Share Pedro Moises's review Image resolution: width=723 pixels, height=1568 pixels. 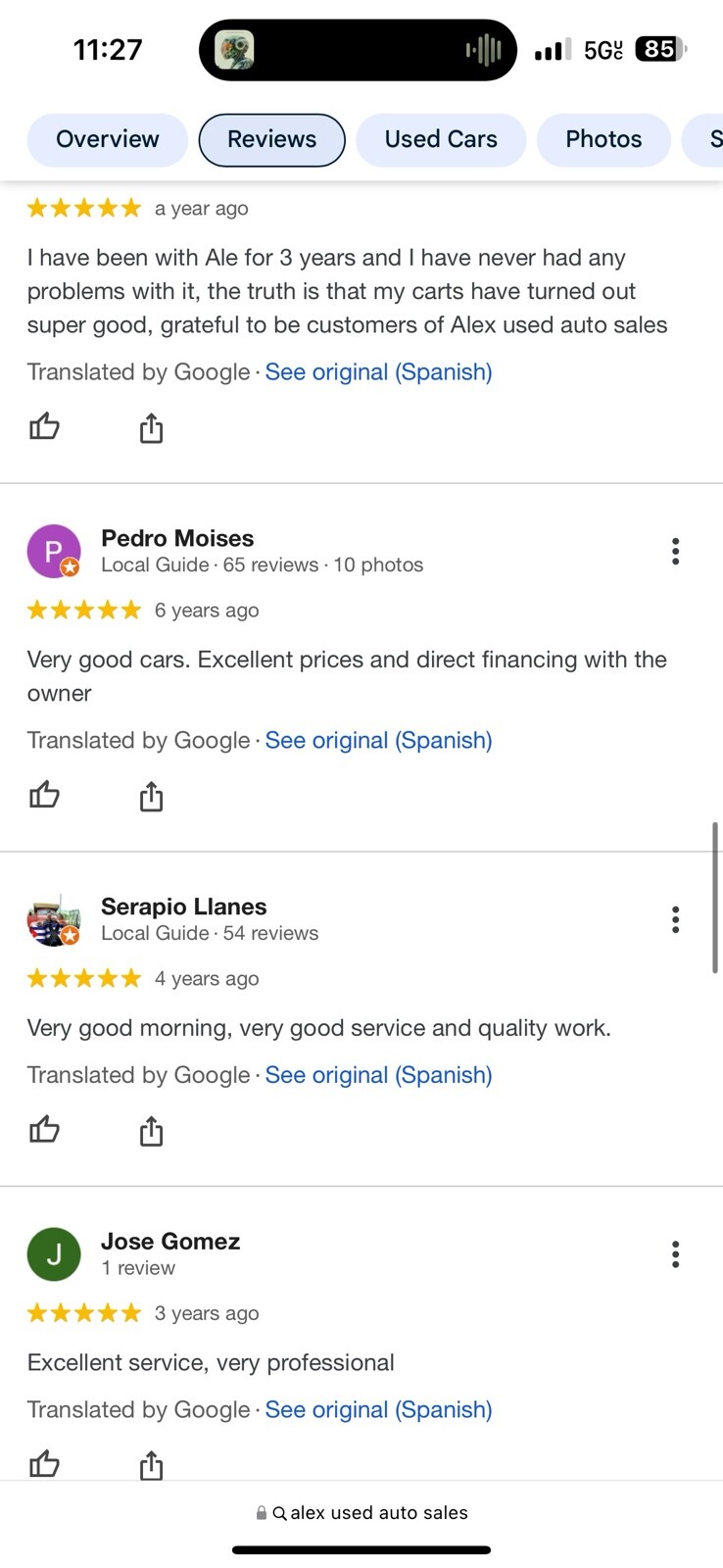(x=151, y=796)
